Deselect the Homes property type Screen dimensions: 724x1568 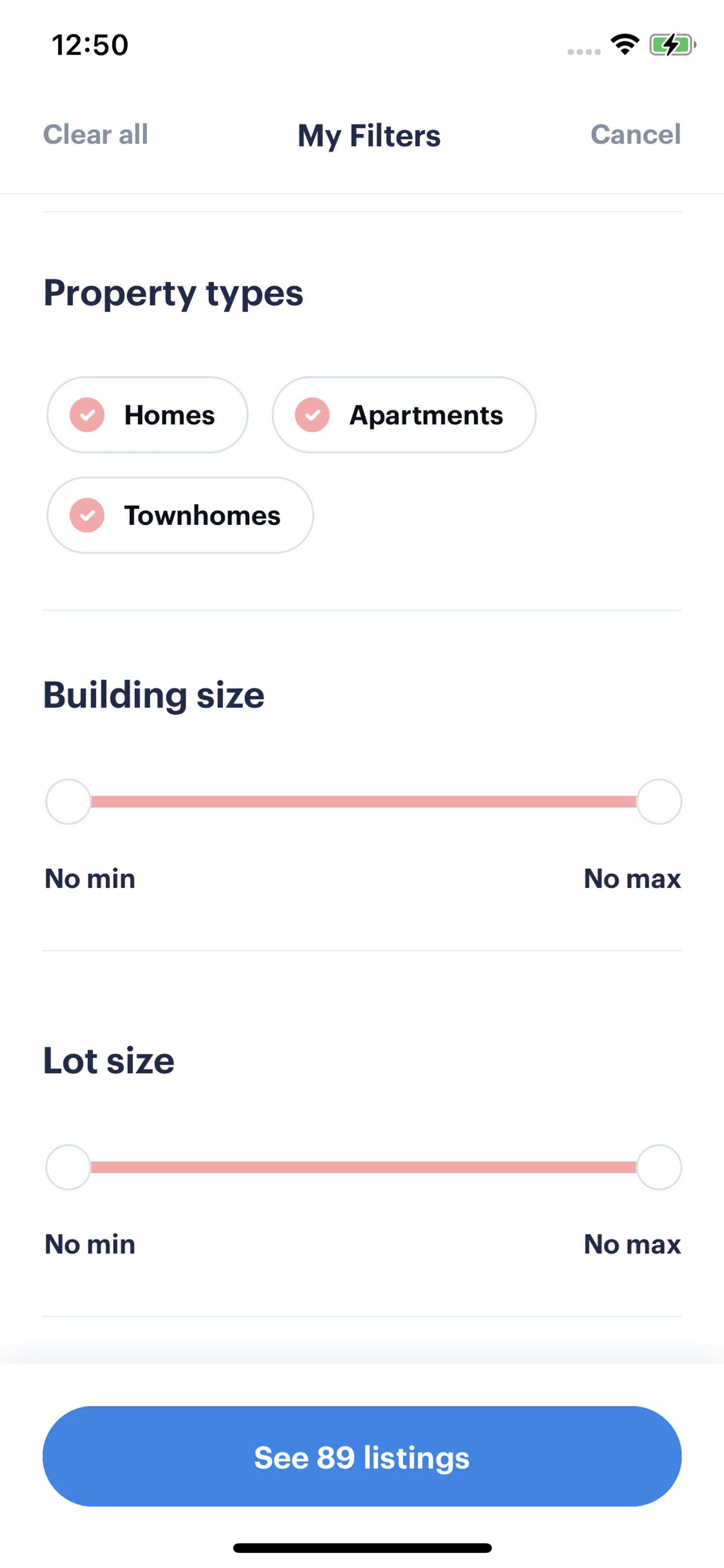point(147,415)
